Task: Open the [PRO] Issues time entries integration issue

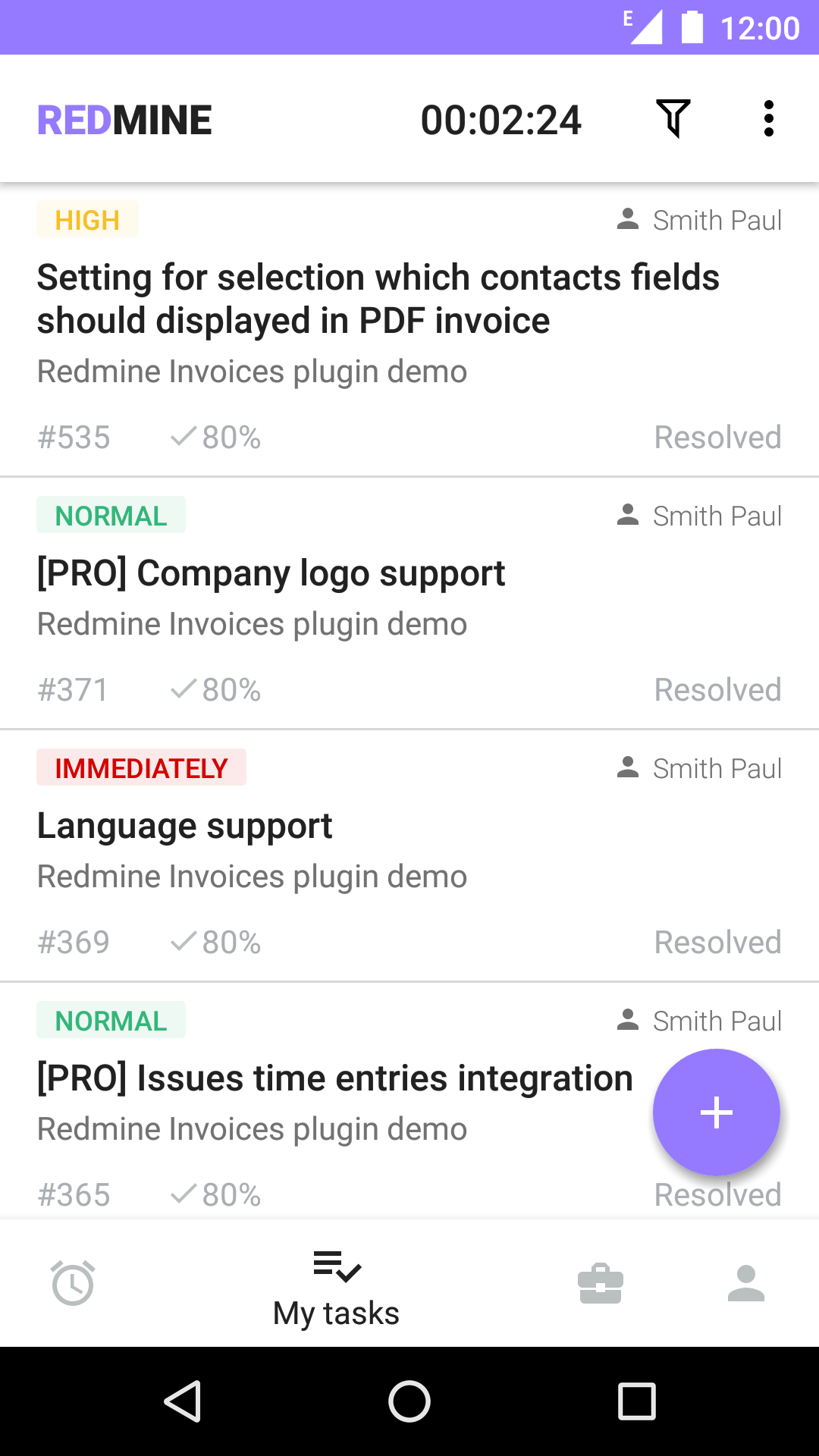Action: tap(334, 1077)
